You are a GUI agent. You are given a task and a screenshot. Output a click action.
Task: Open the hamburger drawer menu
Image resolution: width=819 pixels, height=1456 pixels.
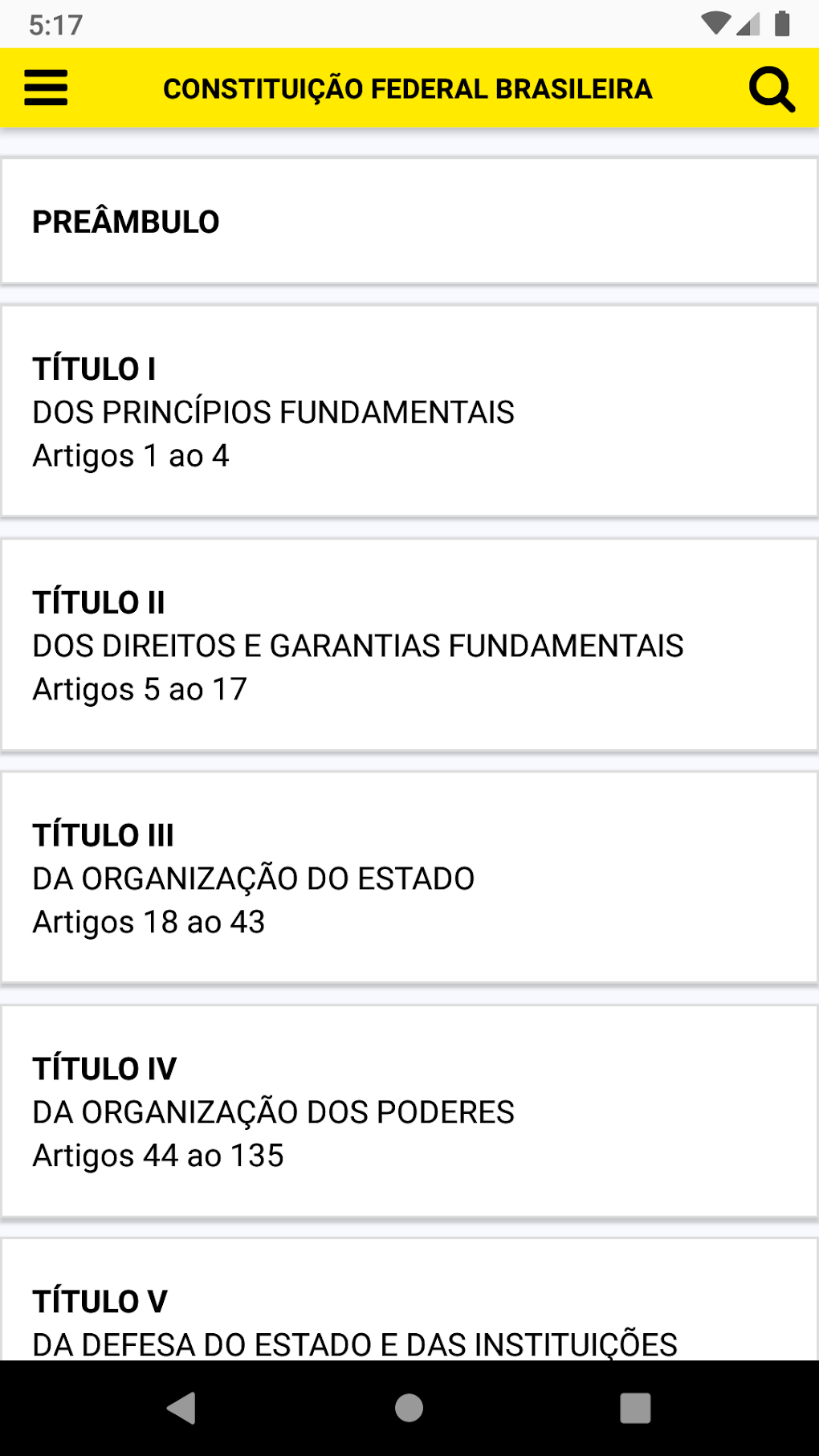pyautogui.click(x=46, y=88)
